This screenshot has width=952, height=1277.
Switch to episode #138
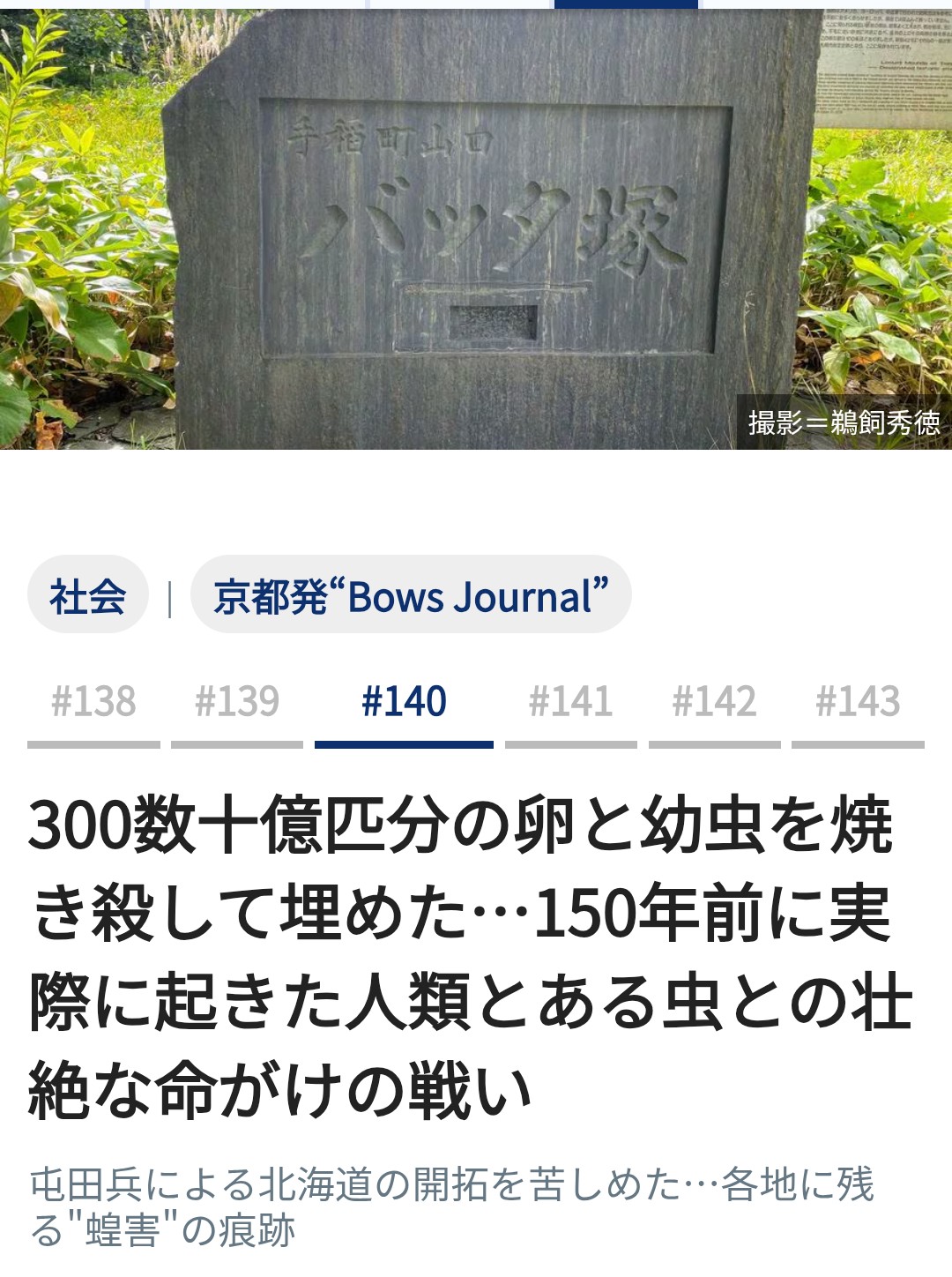click(x=93, y=703)
